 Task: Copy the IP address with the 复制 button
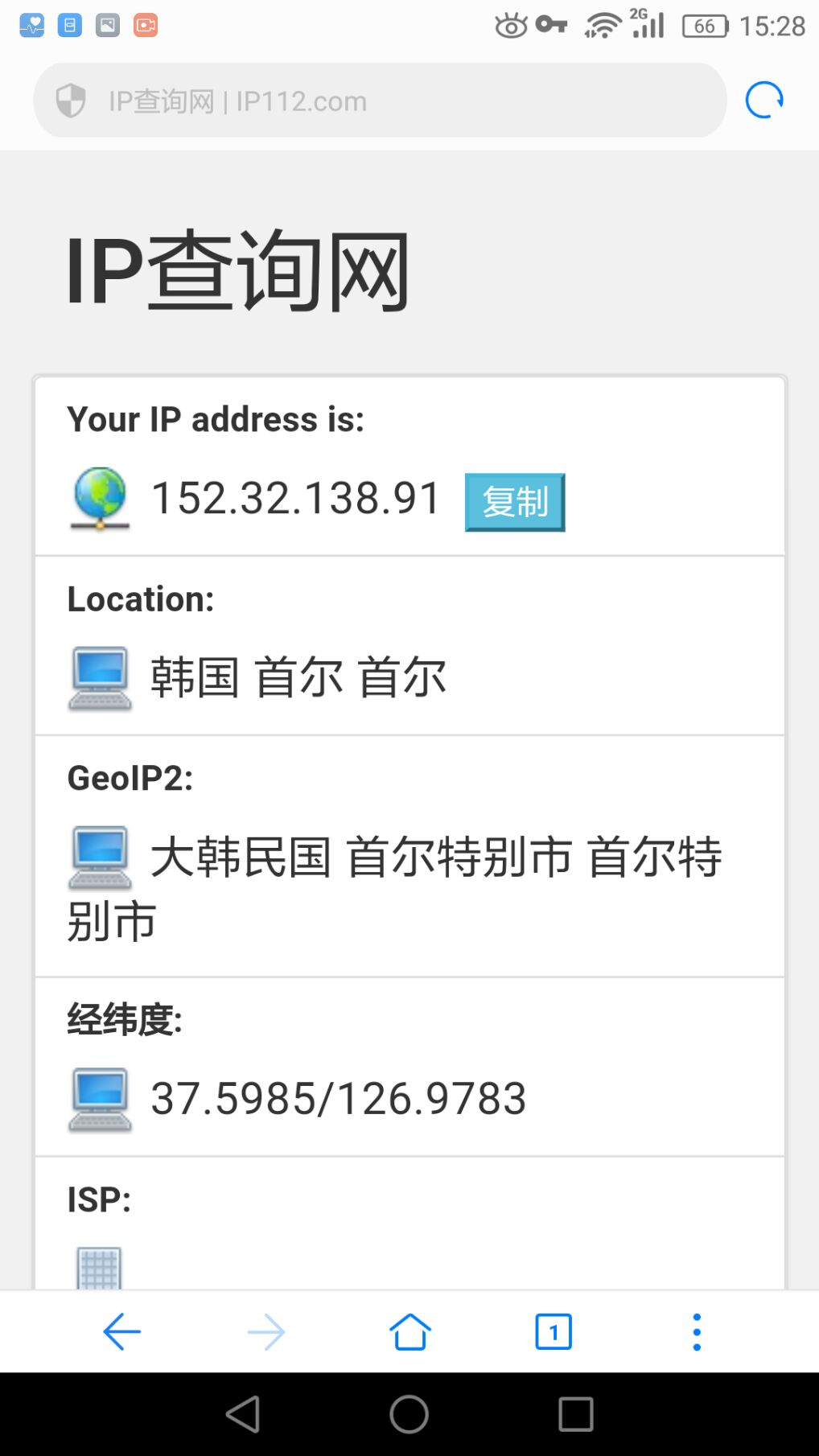(x=515, y=503)
